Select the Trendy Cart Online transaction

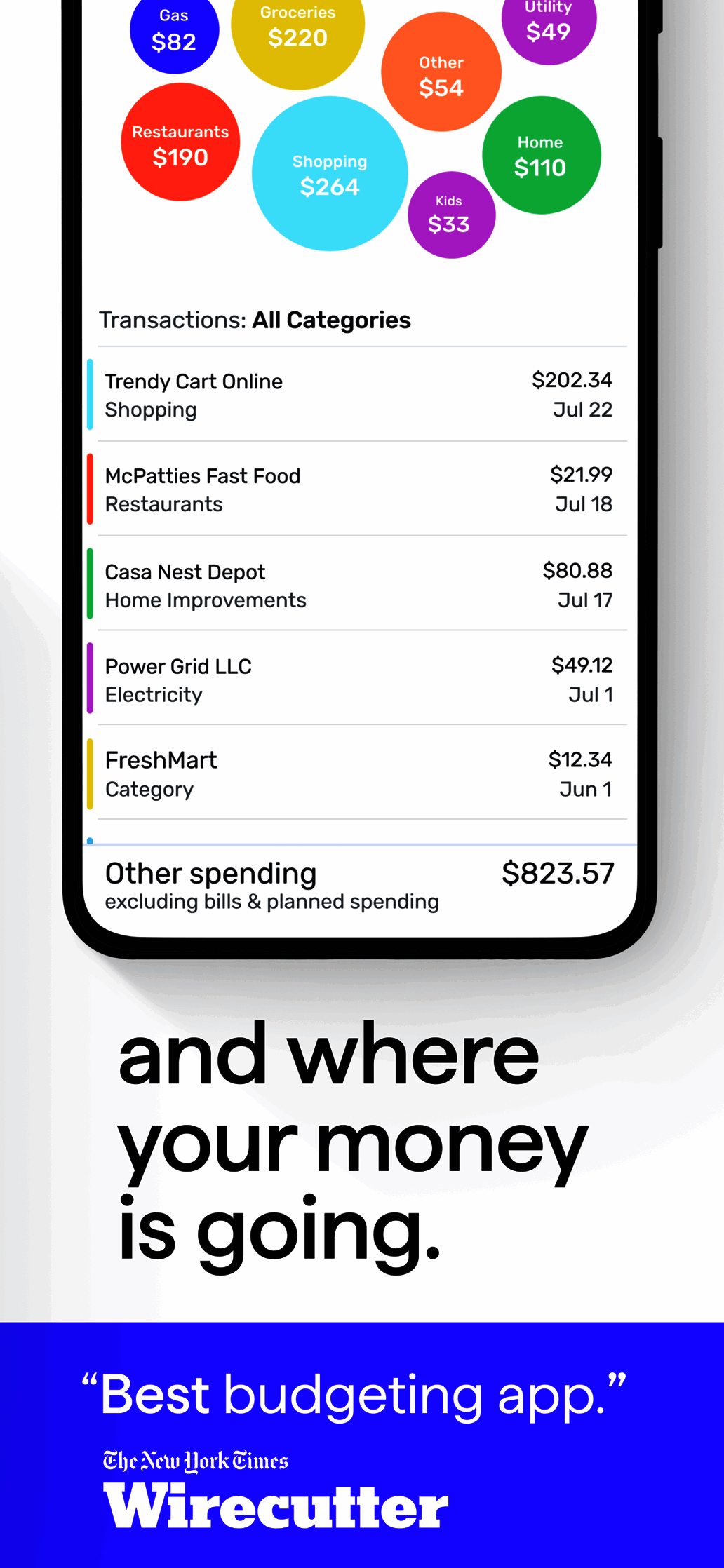click(360, 395)
